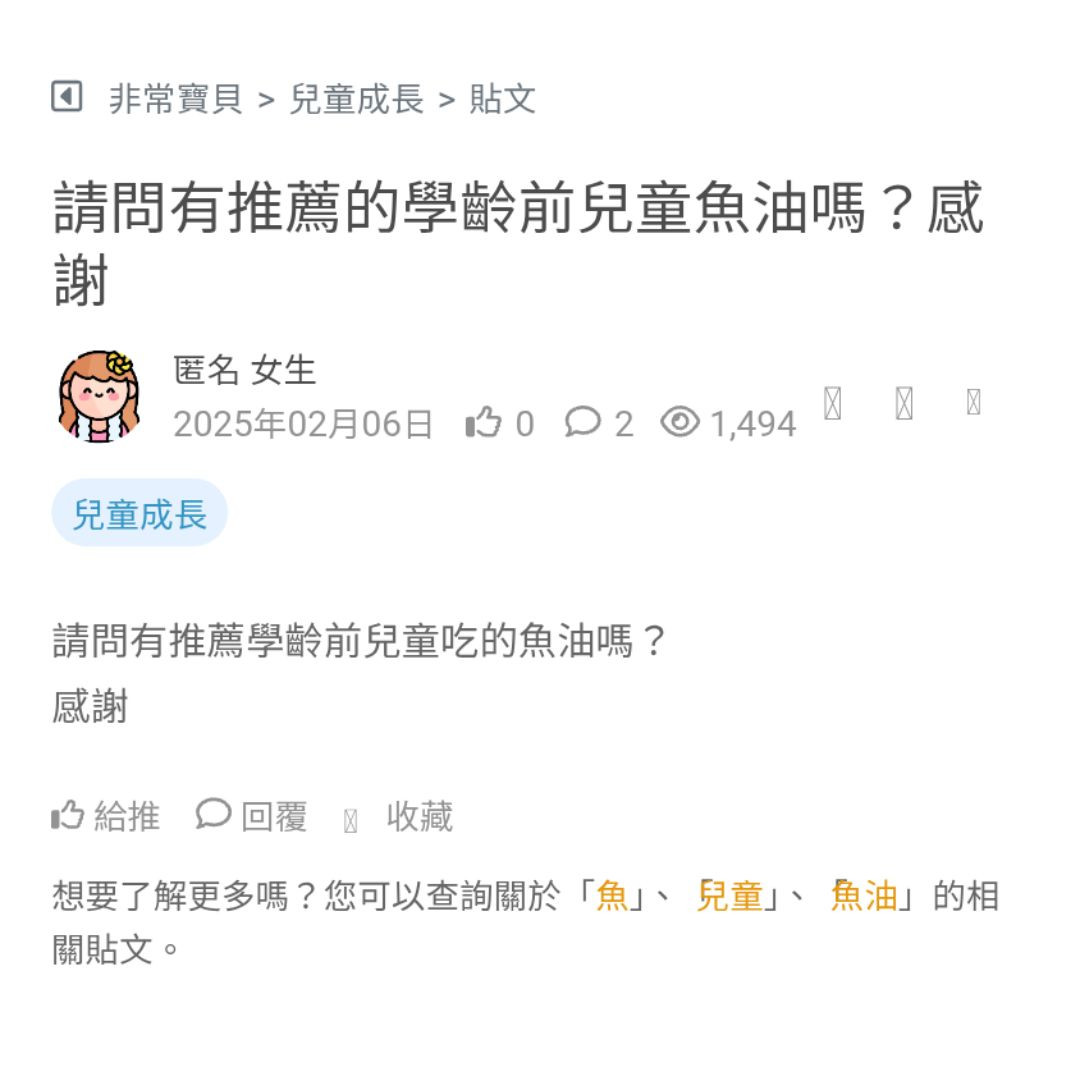The image size is (1080, 1080).
Task: View related posts about 兒童
Action: click(x=730, y=895)
